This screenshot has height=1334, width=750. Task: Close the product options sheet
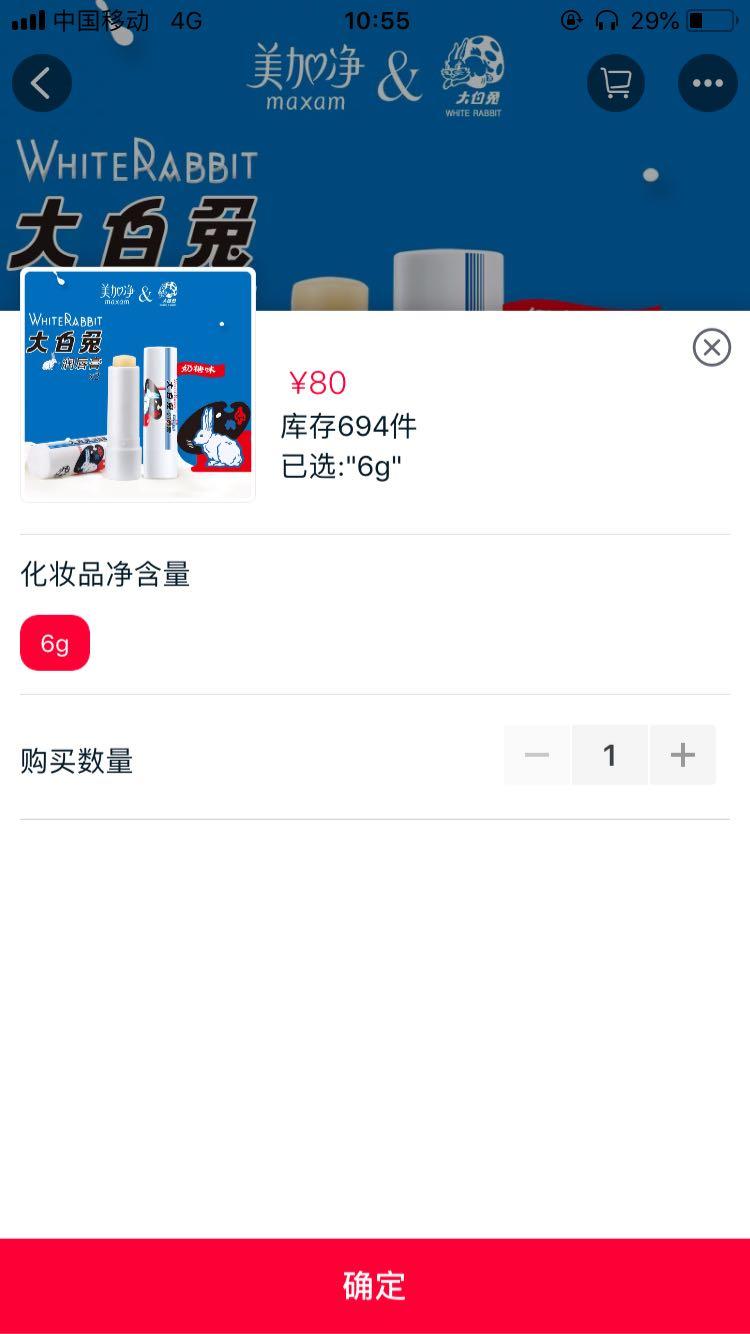click(711, 347)
